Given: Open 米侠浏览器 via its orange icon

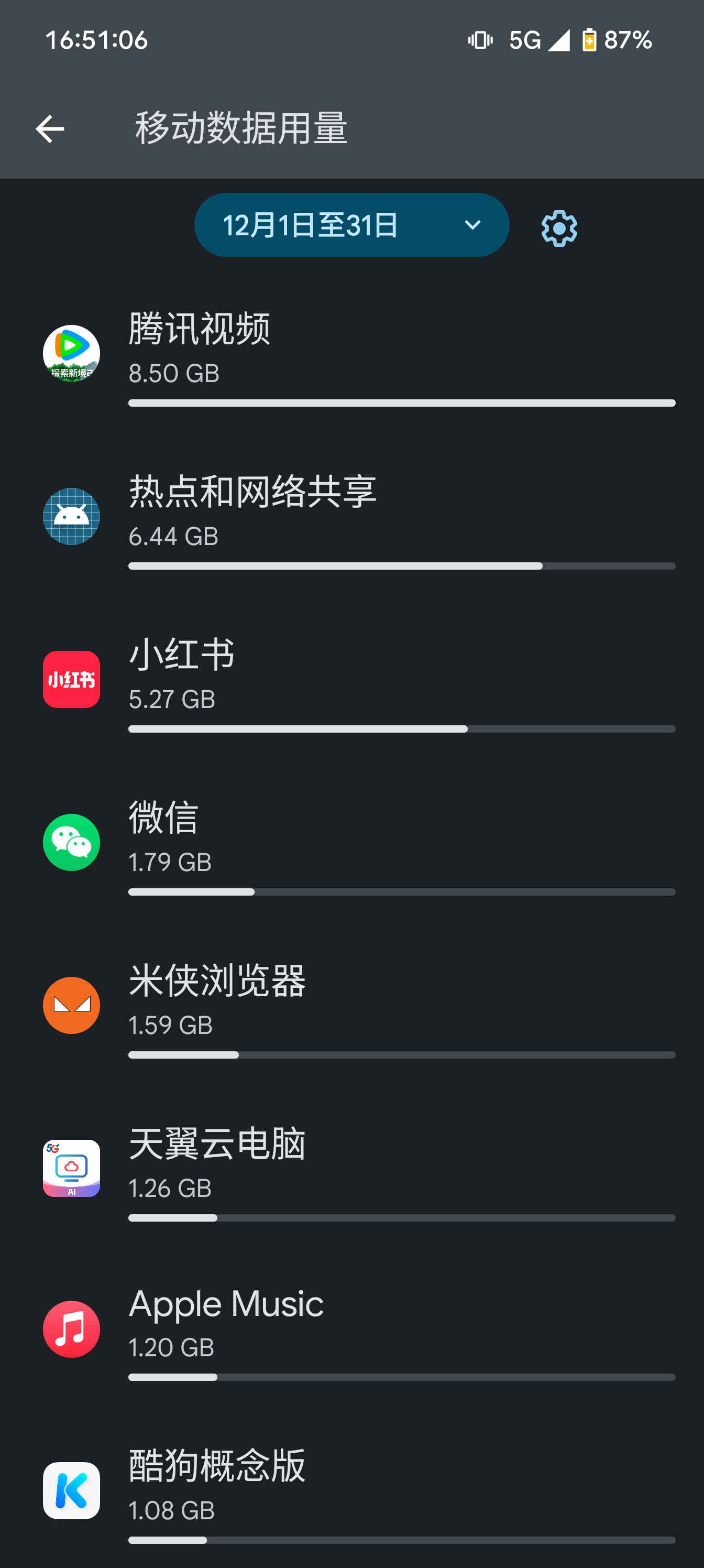Looking at the screenshot, I should [x=71, y=1005].
